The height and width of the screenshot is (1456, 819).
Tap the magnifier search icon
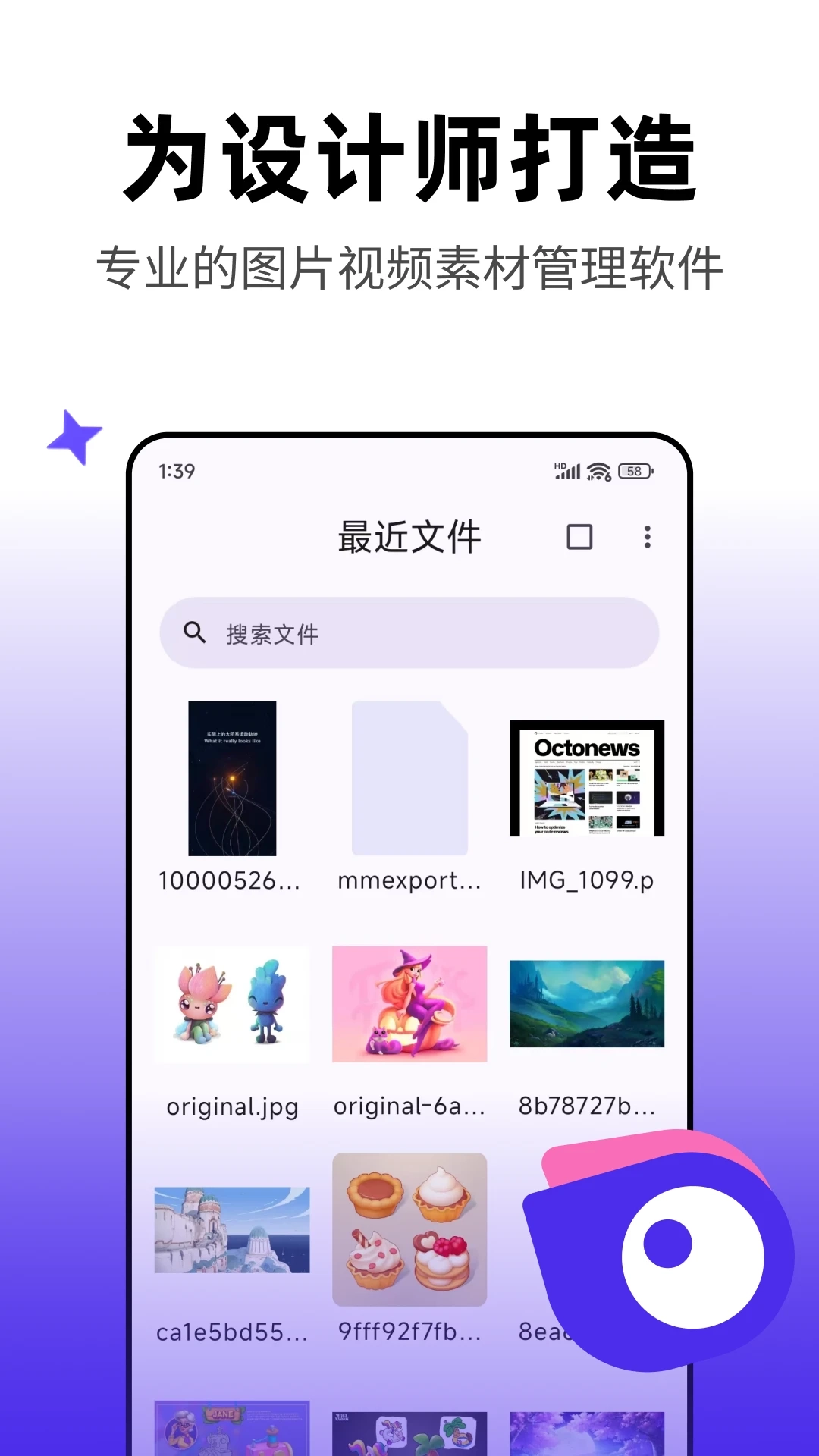(x=196, y=632)
